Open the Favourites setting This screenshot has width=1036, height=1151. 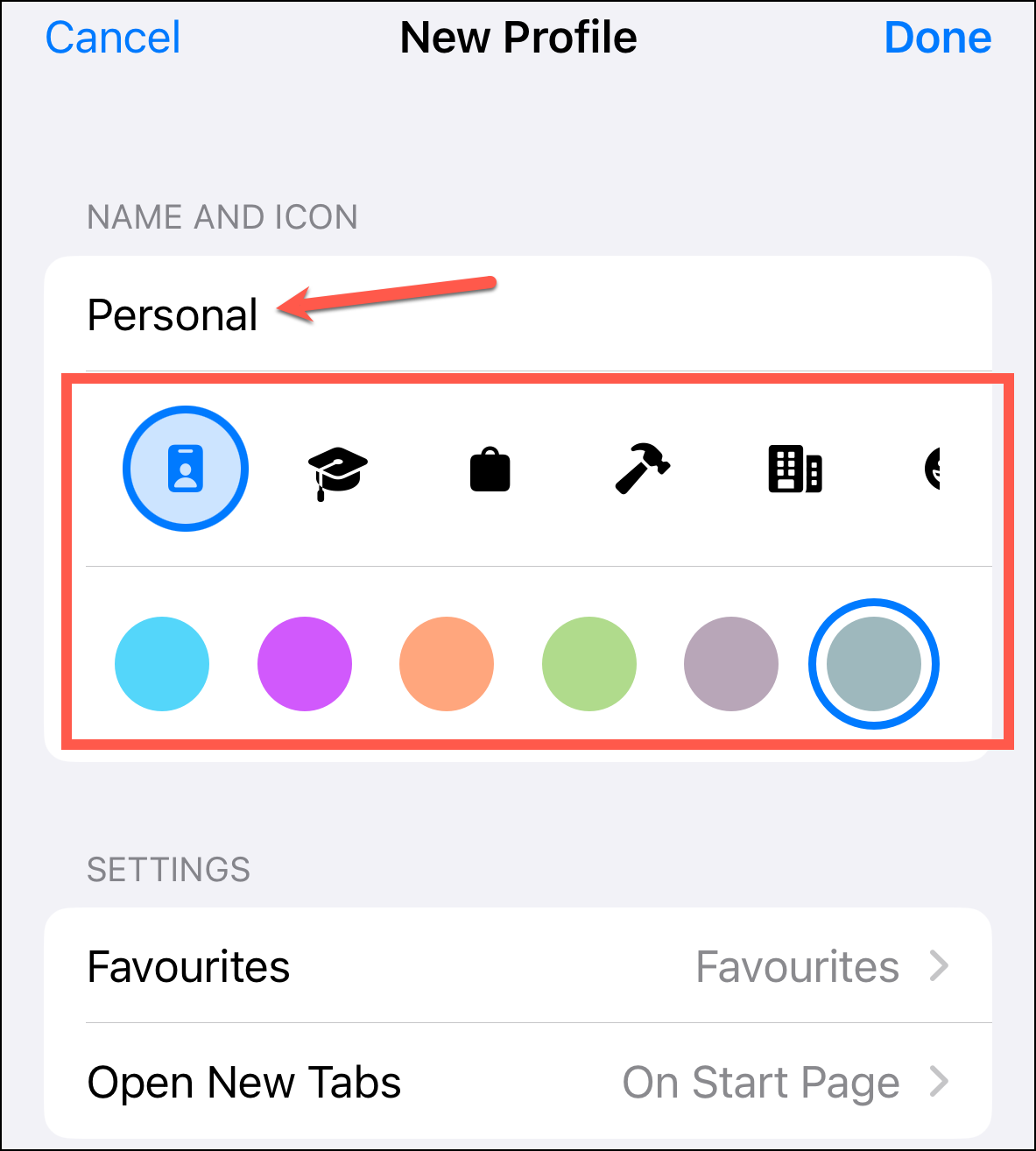[518, 966]
